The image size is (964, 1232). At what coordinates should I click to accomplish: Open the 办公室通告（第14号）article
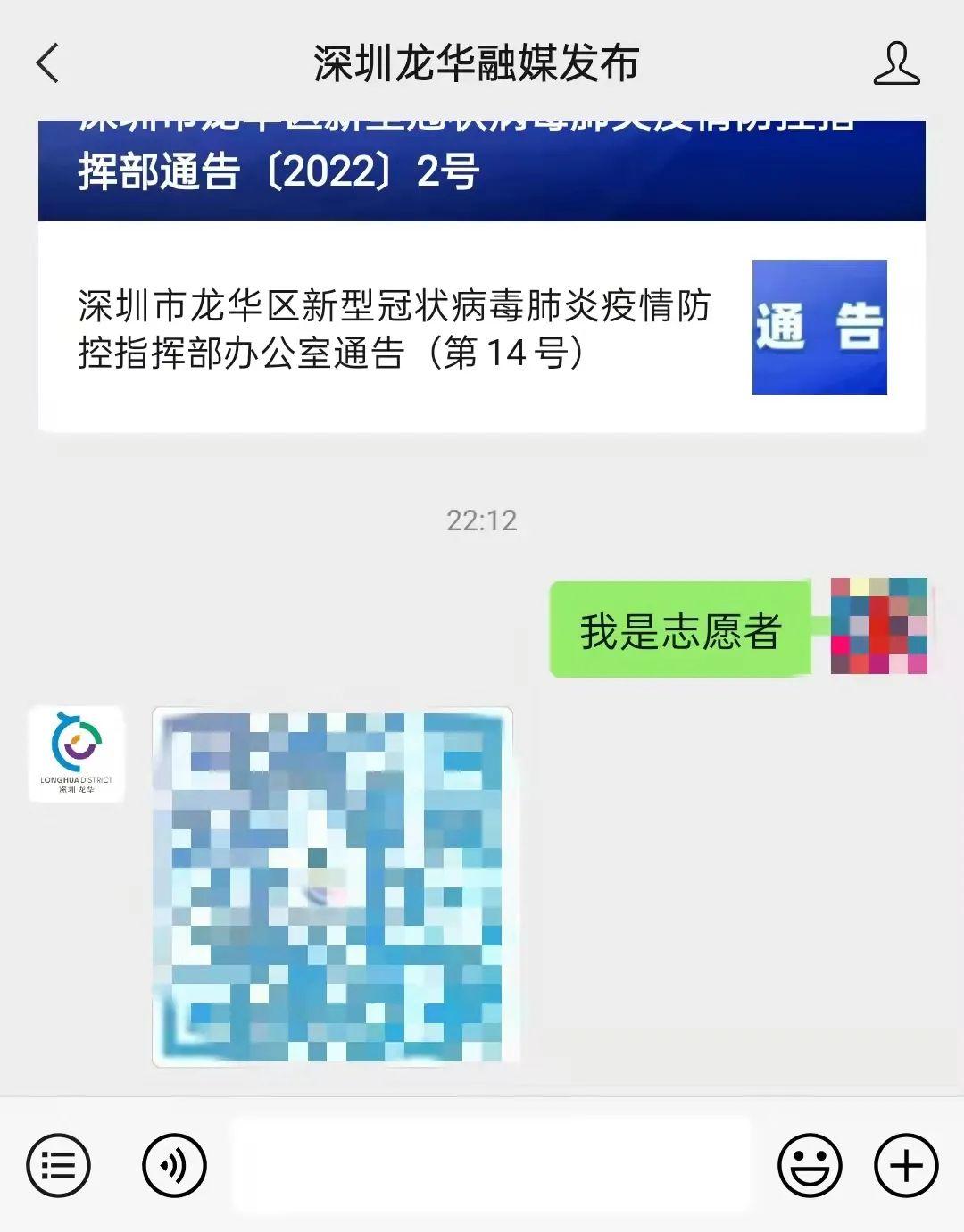481,329
